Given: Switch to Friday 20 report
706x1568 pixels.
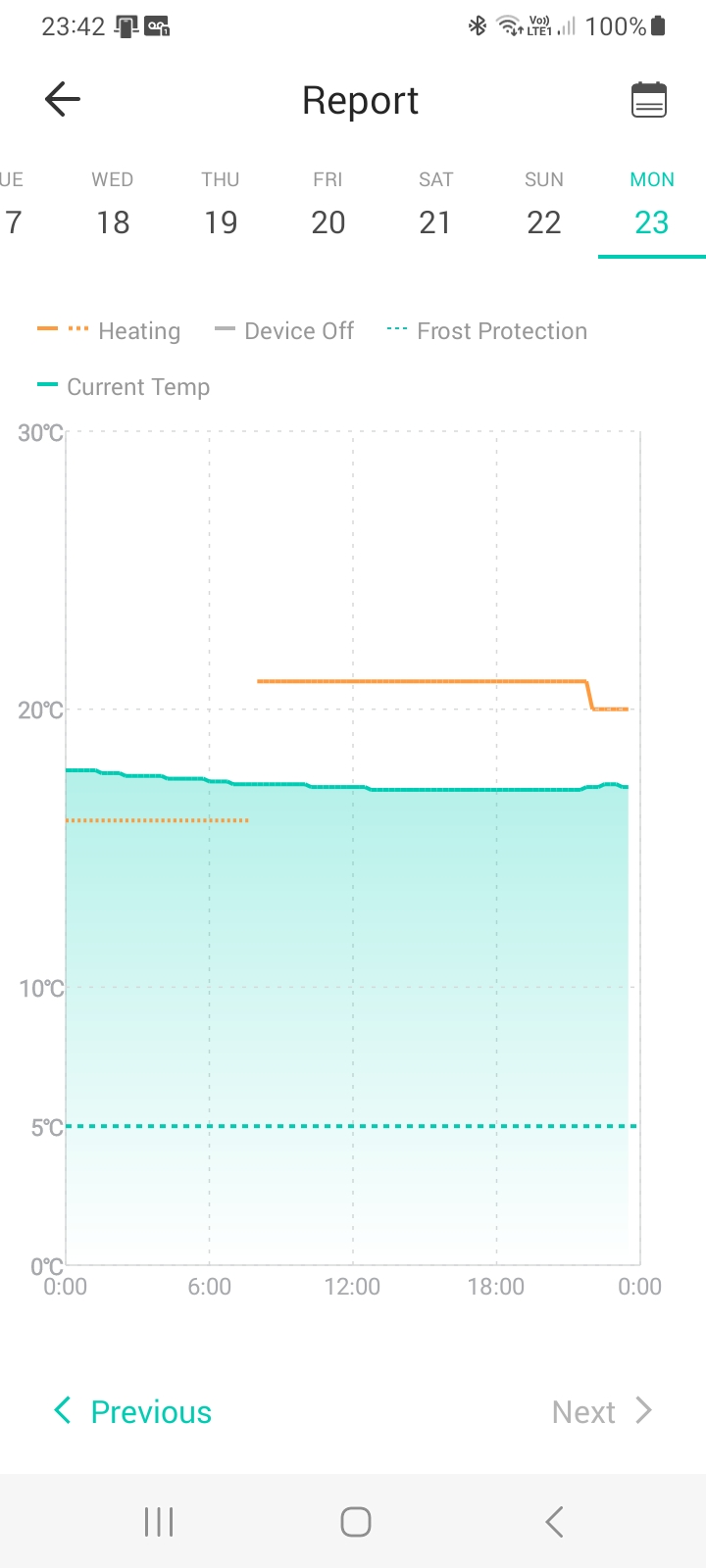Looking at the screenshot, I should (x=328, y=206).
